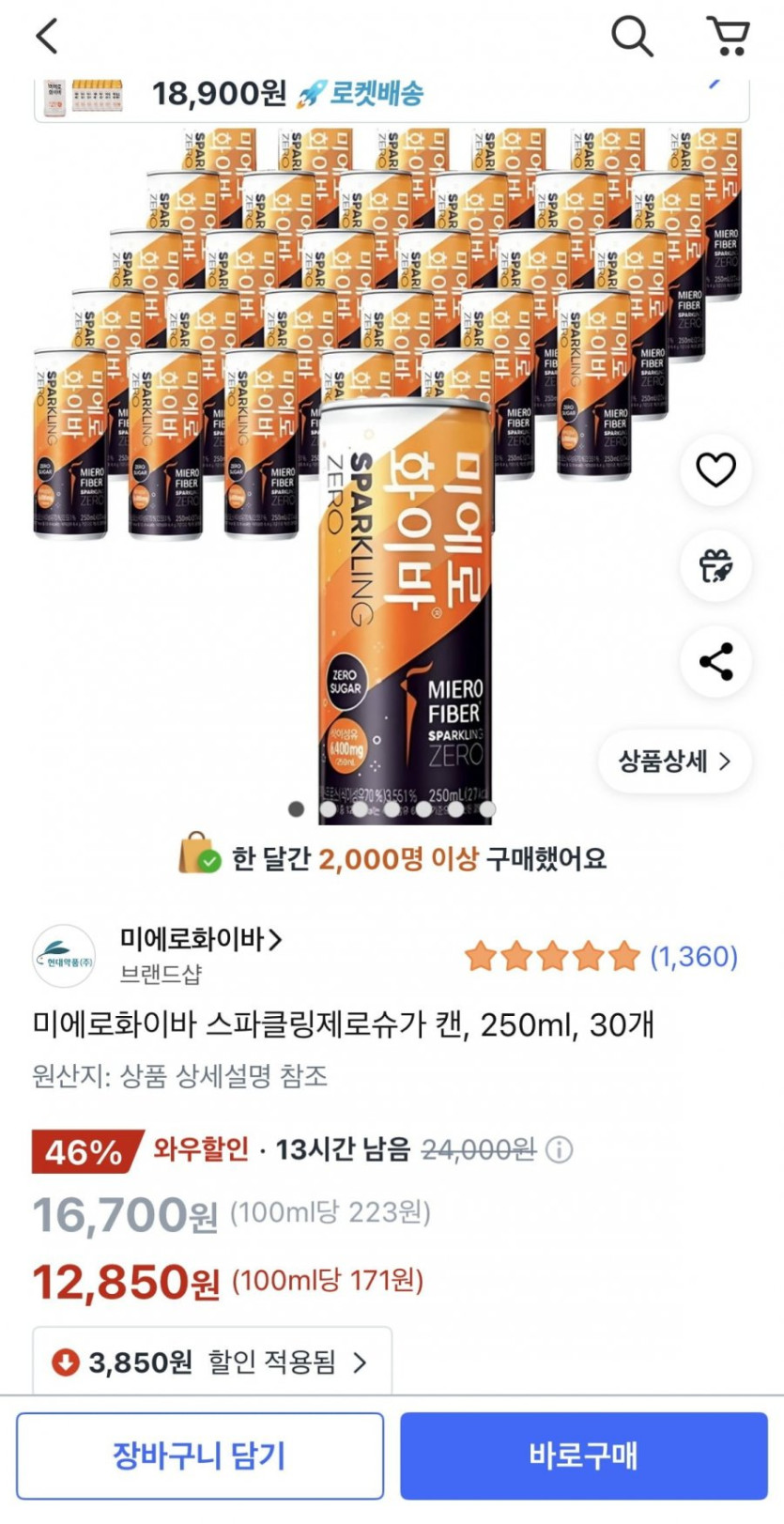The width and height of the screenshot is (784, 1524).
Task: Tap the info icon beside 24,000원
Action: tap(560, 1149)
